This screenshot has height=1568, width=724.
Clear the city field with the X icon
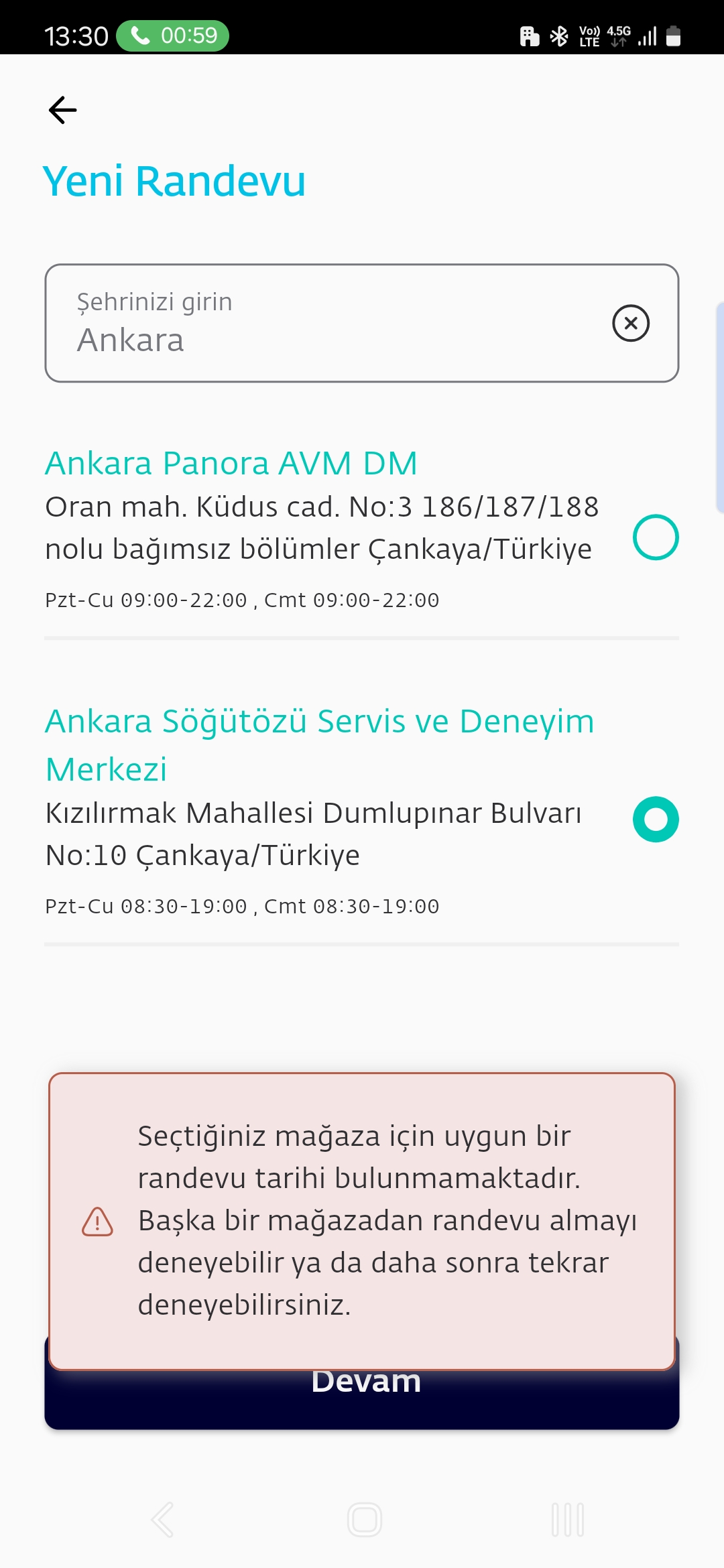coord(630,324)
